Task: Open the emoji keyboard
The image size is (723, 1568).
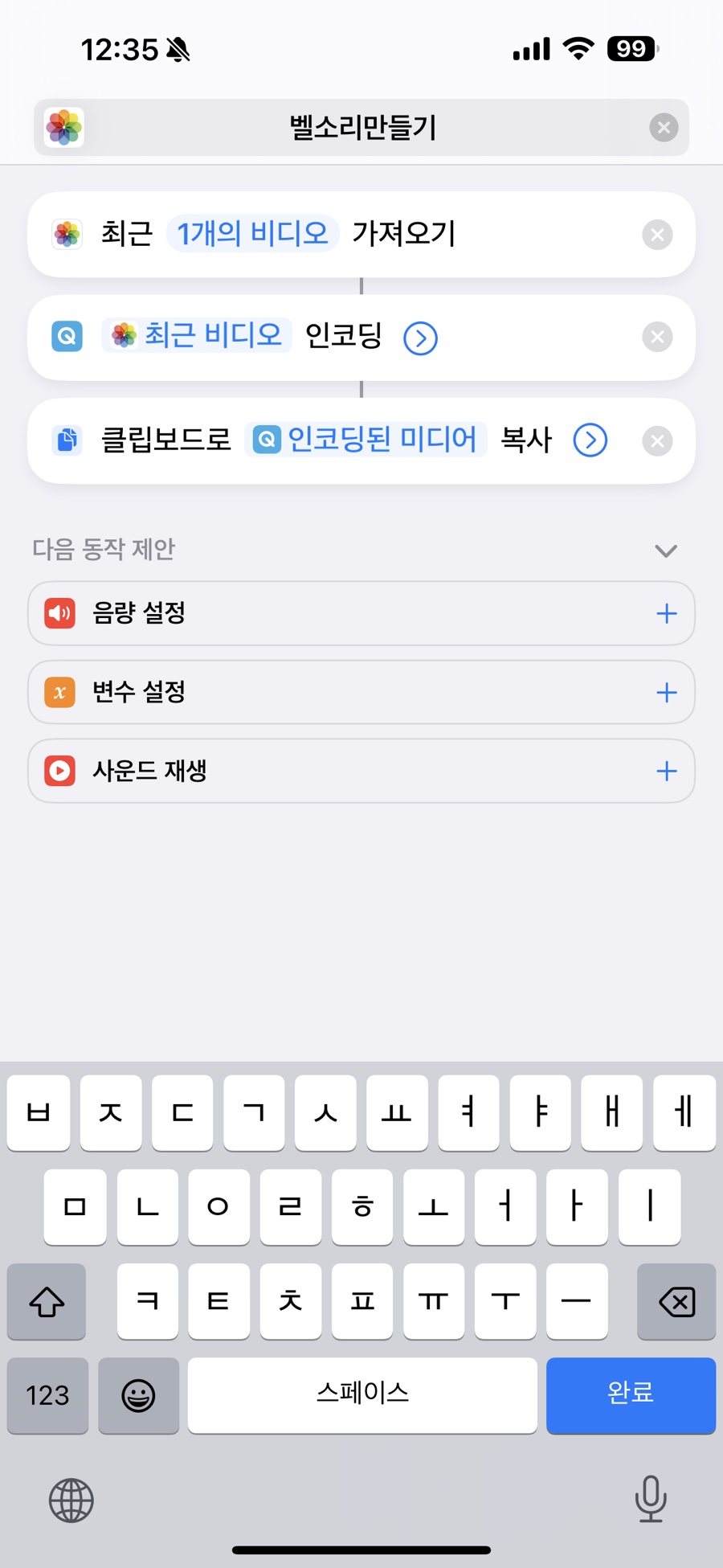Action: 138,1395
